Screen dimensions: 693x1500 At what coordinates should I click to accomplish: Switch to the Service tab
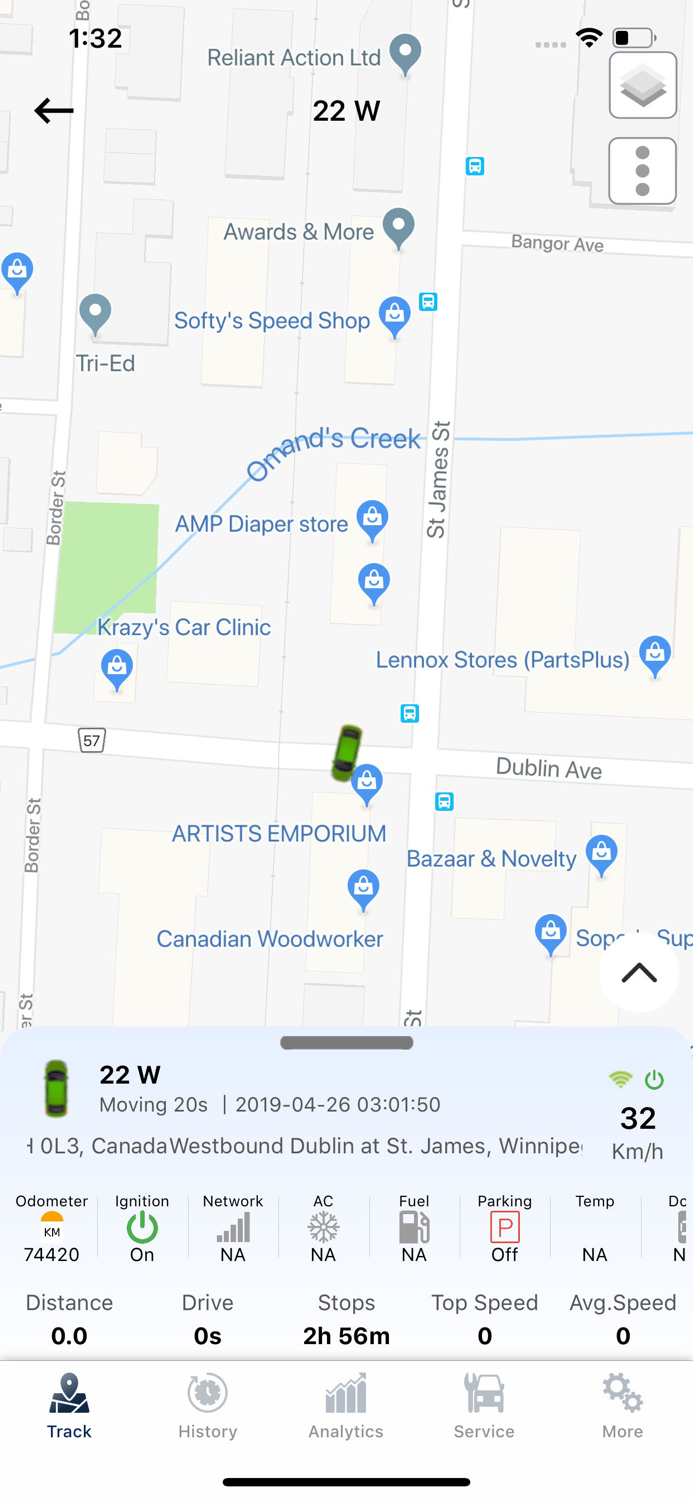[484, 1406]
